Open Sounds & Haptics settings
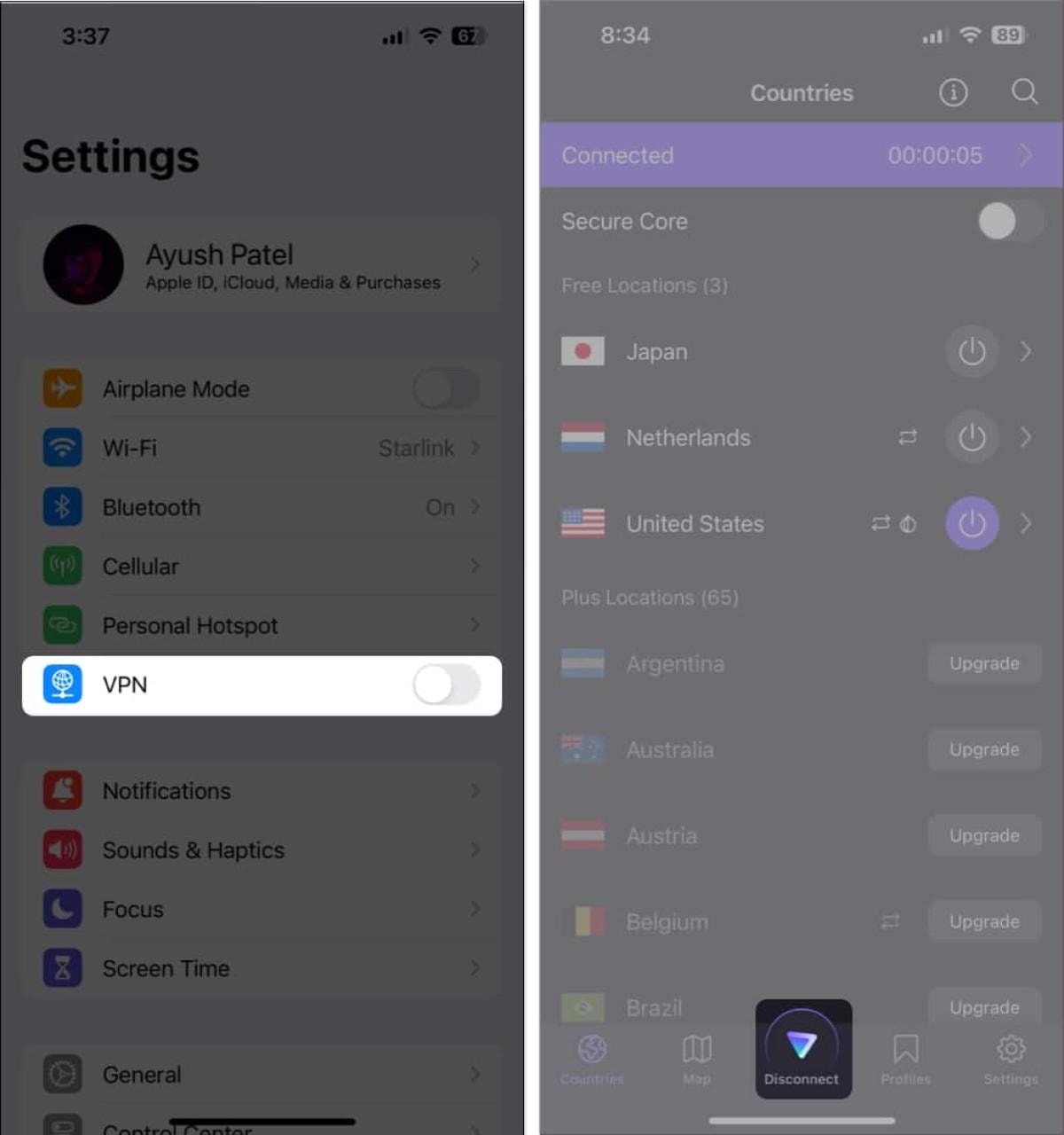1064x1135 pixels. click(262, 850)
